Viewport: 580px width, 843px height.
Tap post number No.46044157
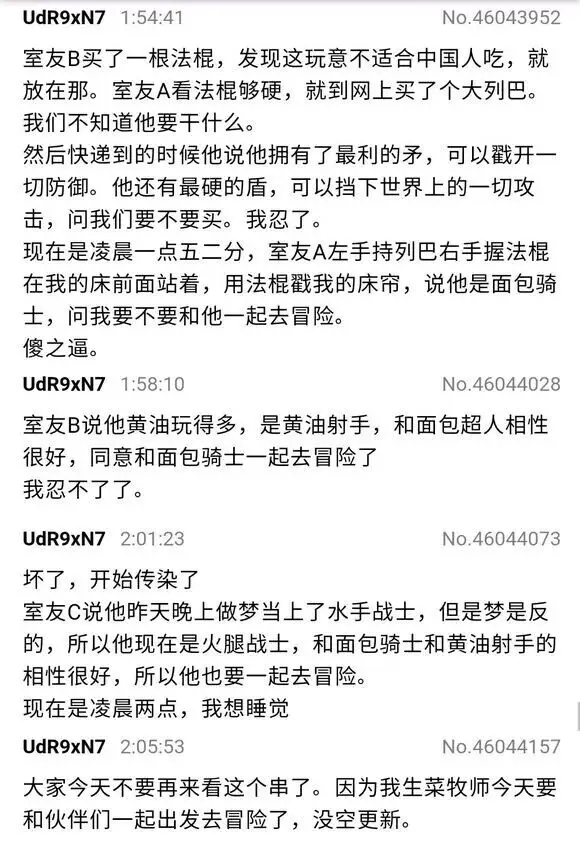coord(501,747)
